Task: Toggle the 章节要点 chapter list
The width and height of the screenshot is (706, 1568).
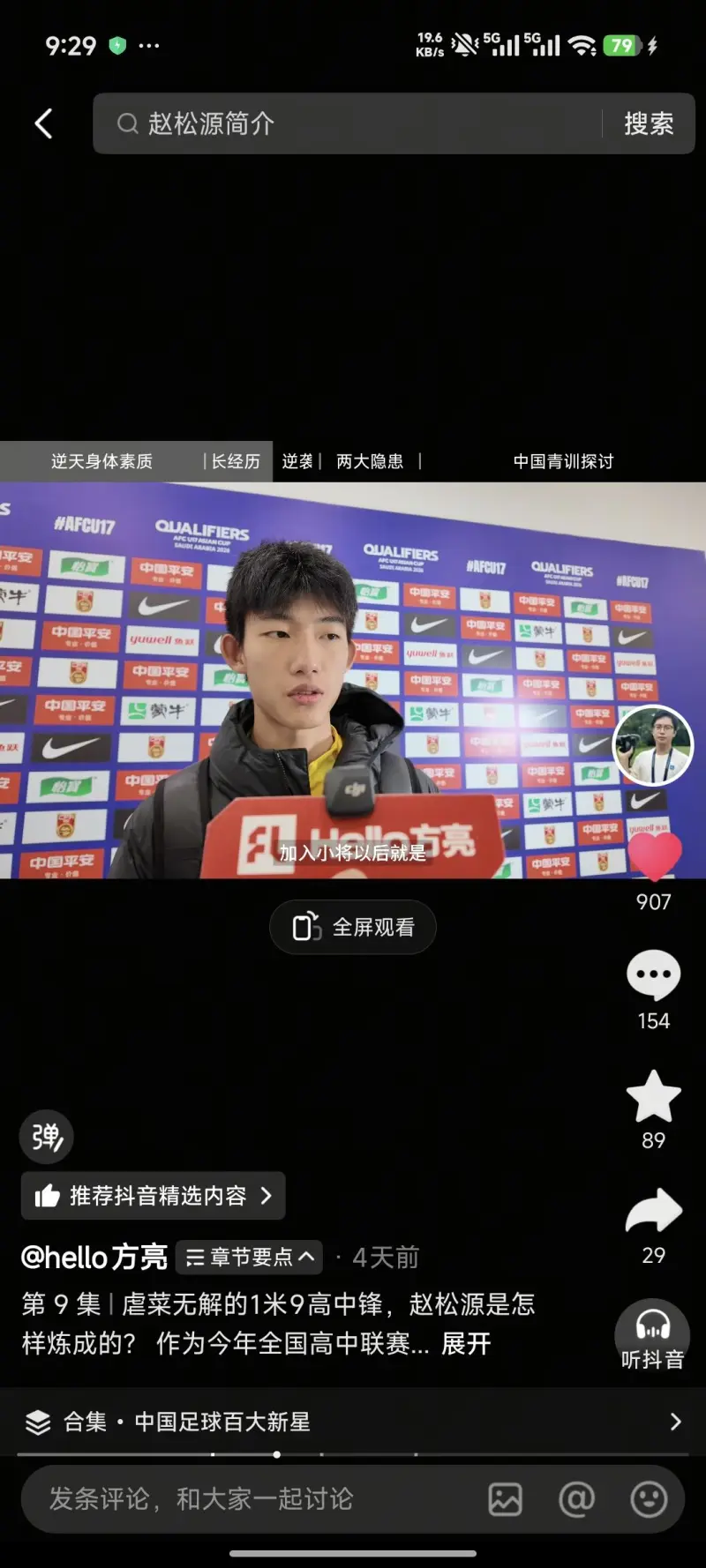Action: (250, 1257)
